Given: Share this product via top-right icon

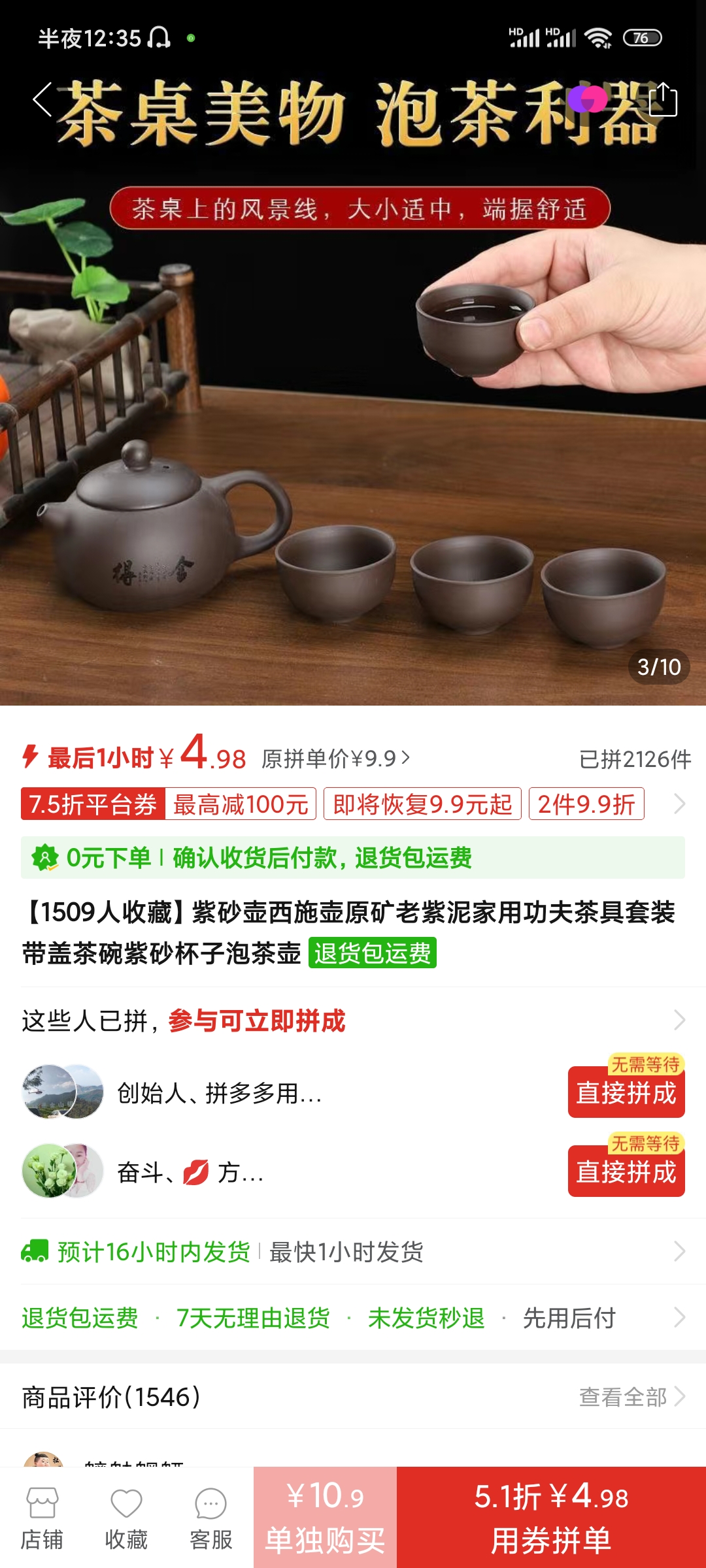Looking at the screenshot, I should click(x=663, y=100).
